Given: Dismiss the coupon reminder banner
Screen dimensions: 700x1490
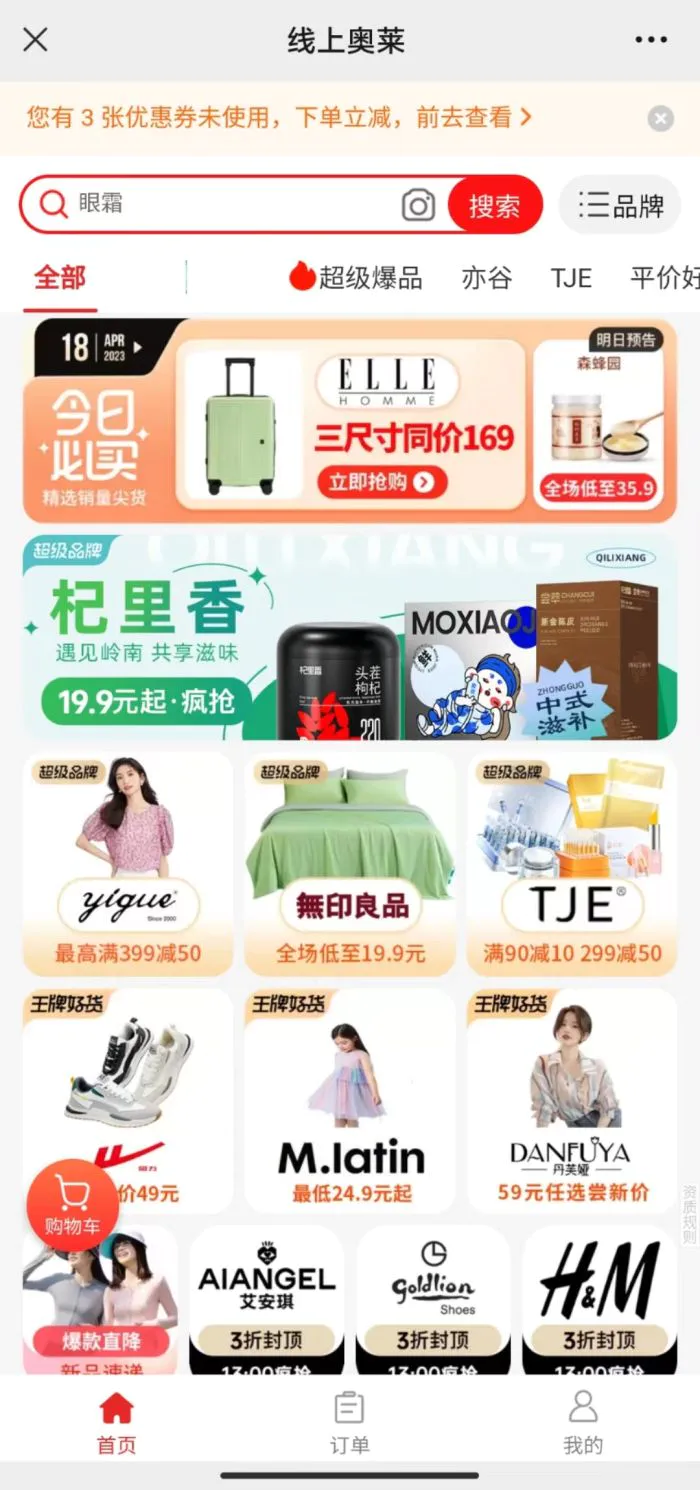Looking at the screenshot, I should point(660,119).
